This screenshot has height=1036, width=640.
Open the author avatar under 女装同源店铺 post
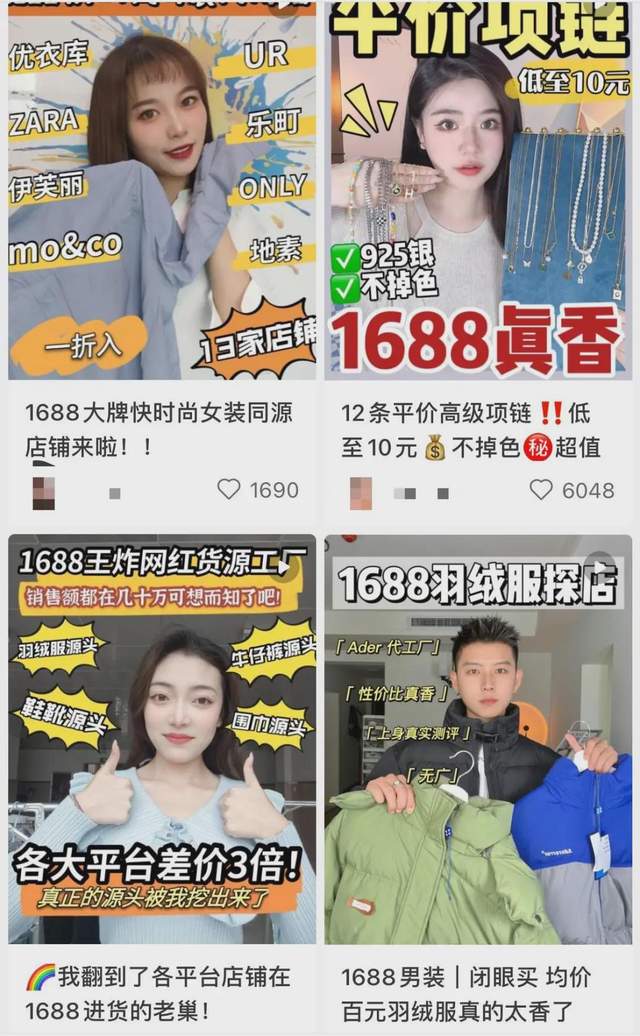click(44, 493)
